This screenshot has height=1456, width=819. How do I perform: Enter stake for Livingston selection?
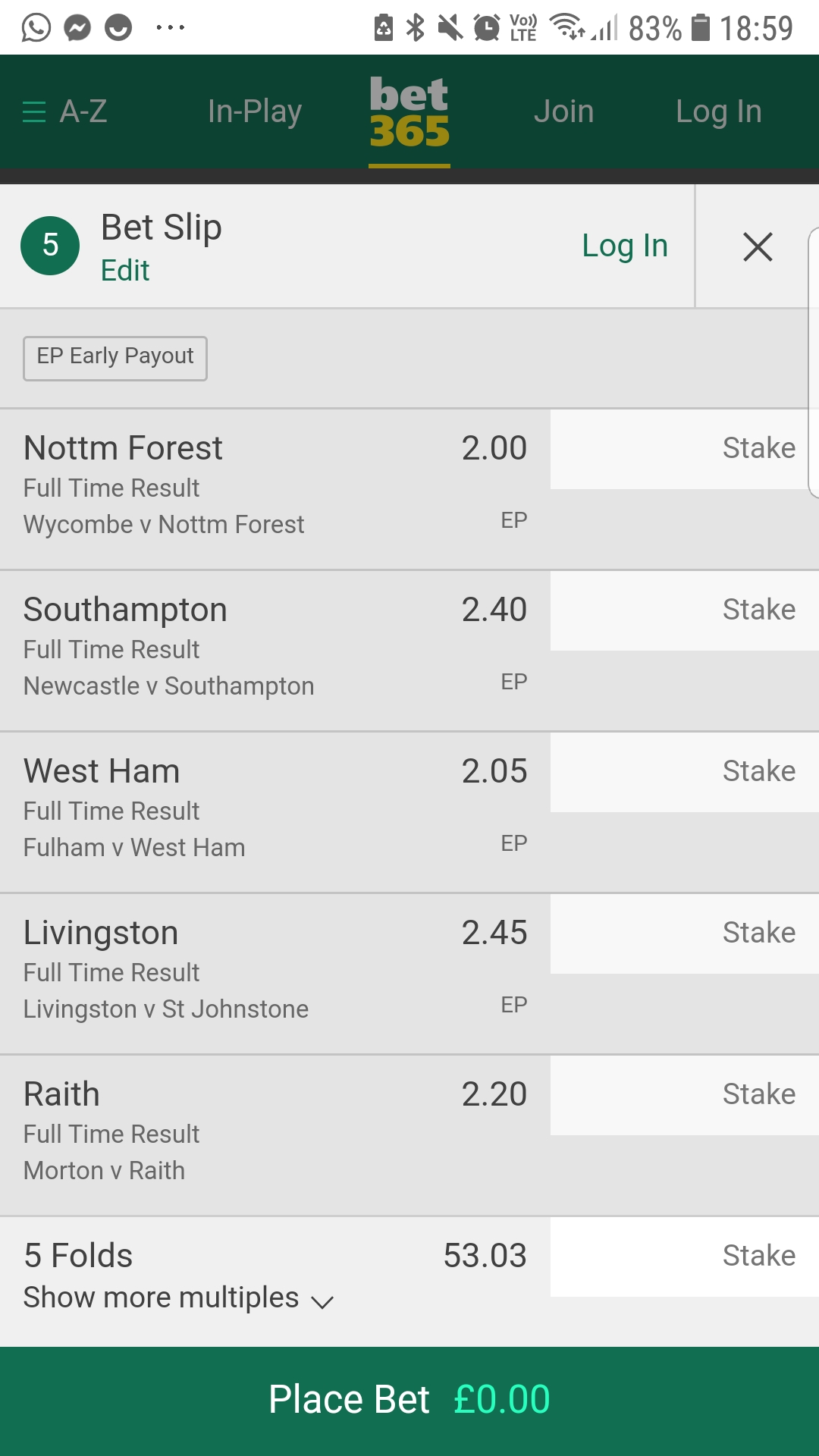click(x=682, y=934)
